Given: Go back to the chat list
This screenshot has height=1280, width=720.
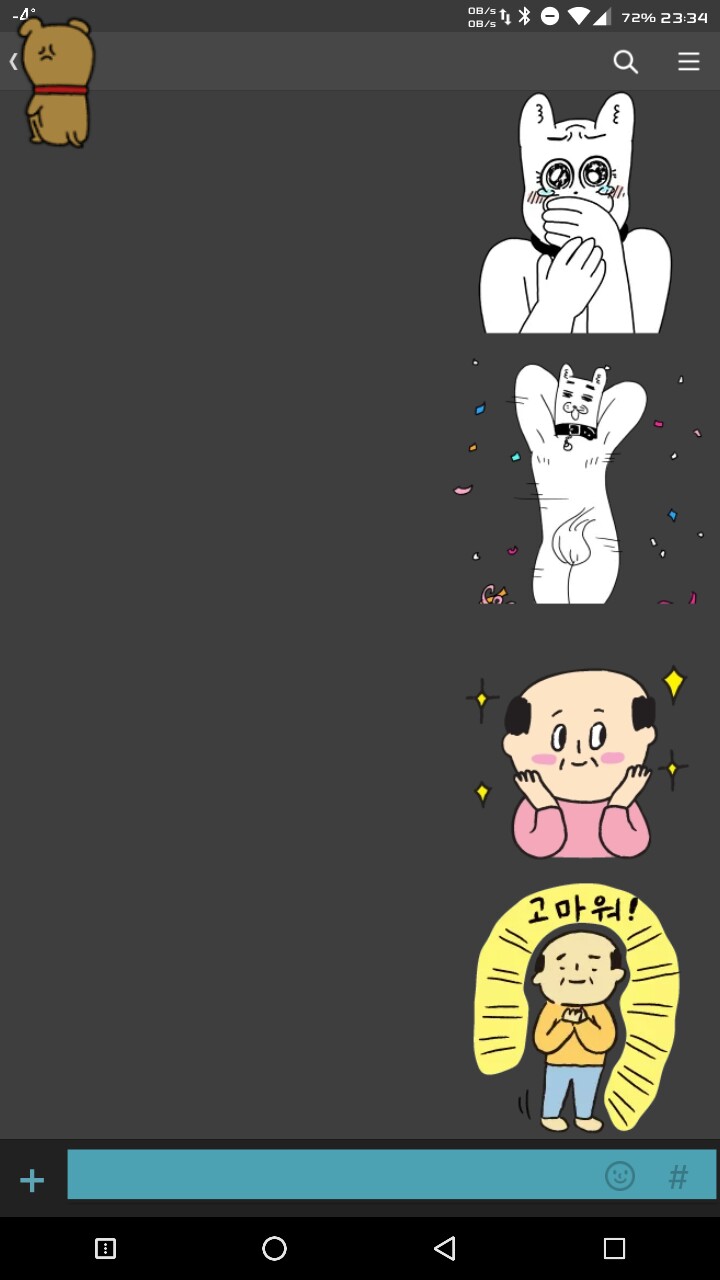Looking at the screenshot, I should click(14, 62).
